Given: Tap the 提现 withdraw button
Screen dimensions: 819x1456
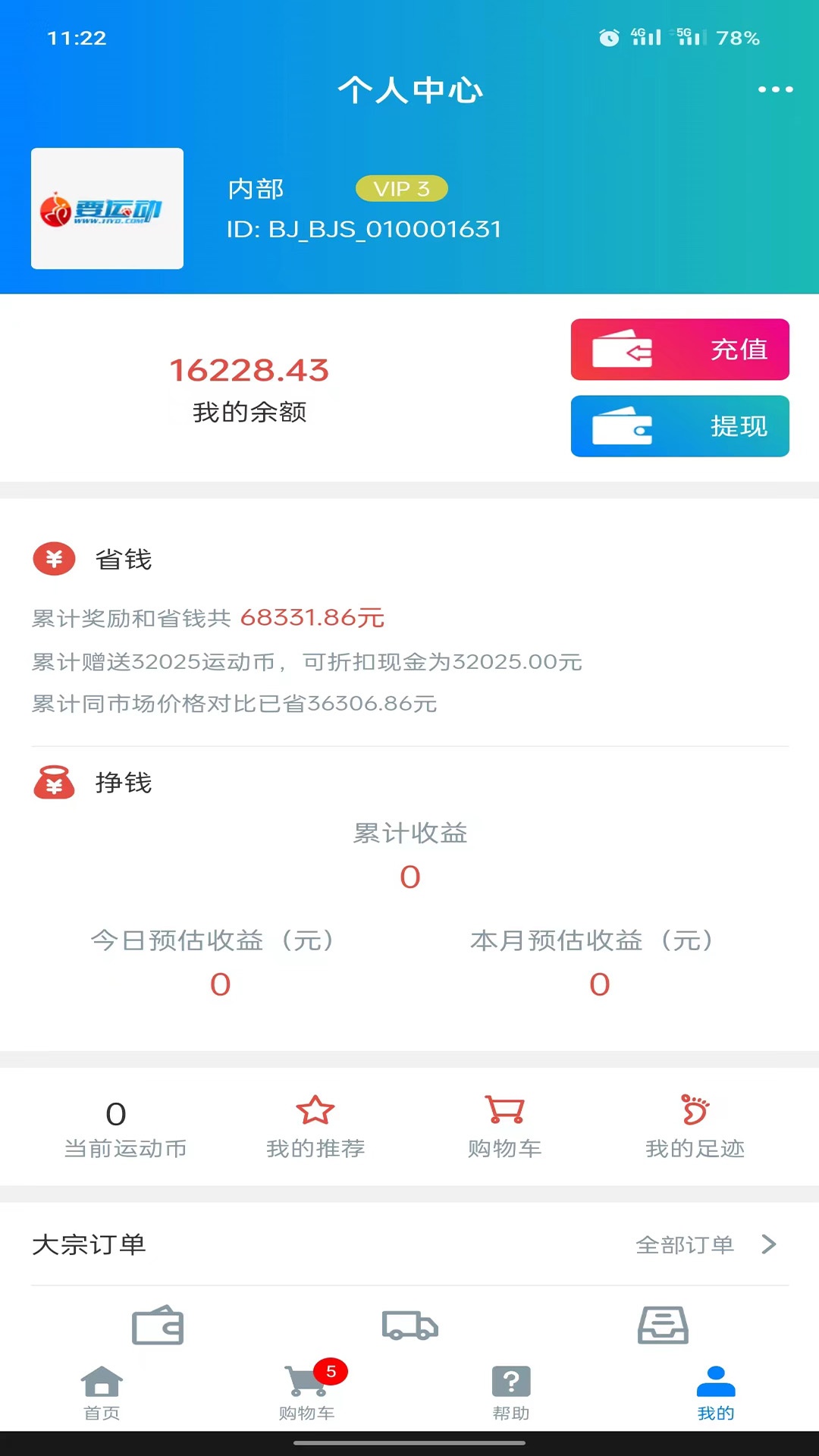Looking at the screenshot, I should click(679, 426).
